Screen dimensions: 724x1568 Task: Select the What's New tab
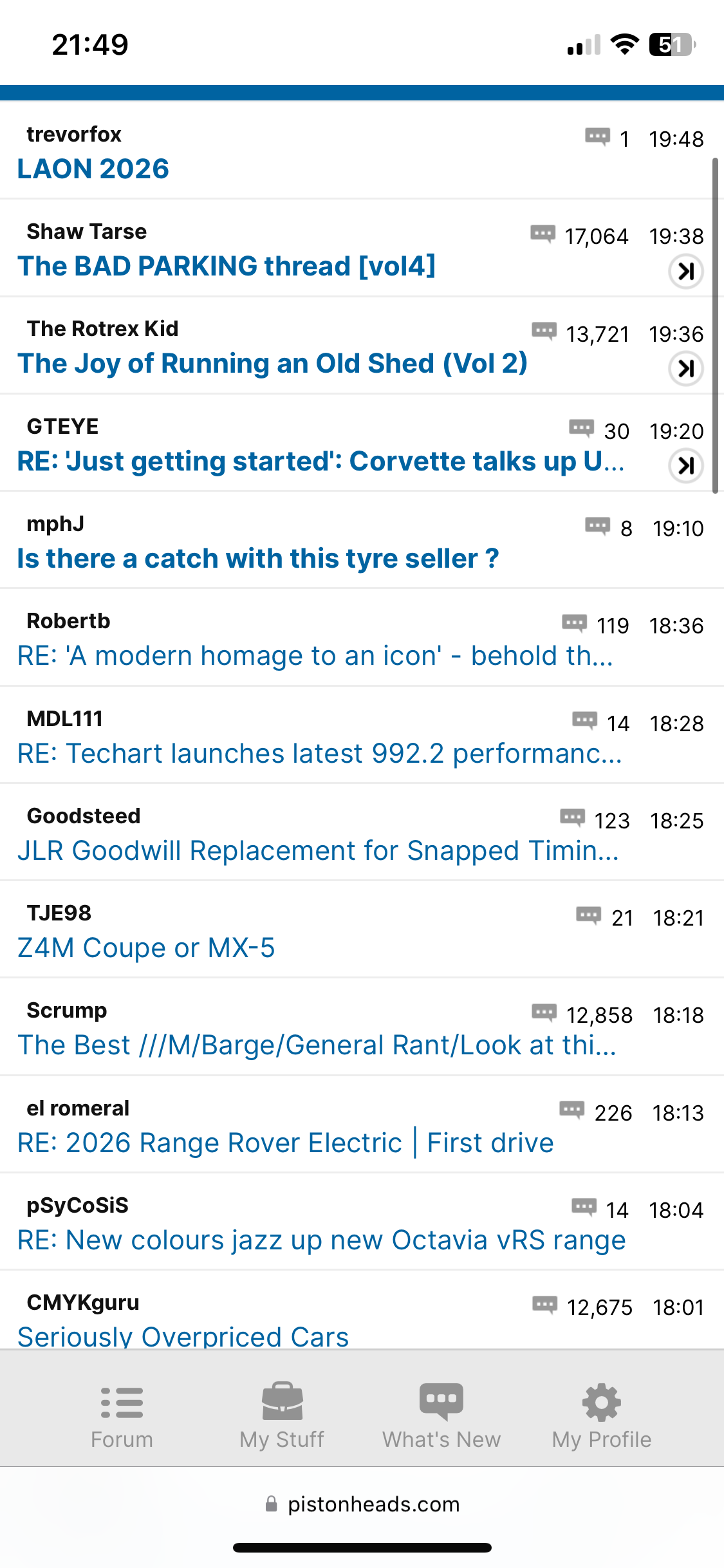coord(441,1414)
